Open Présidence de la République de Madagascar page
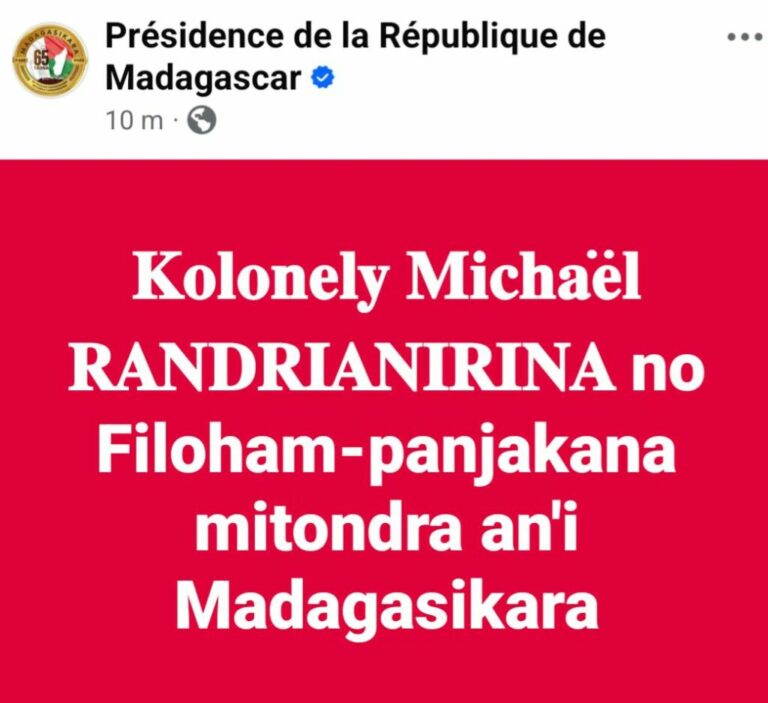Viewport: 768px width, 703px height. (x=355, y=37)
